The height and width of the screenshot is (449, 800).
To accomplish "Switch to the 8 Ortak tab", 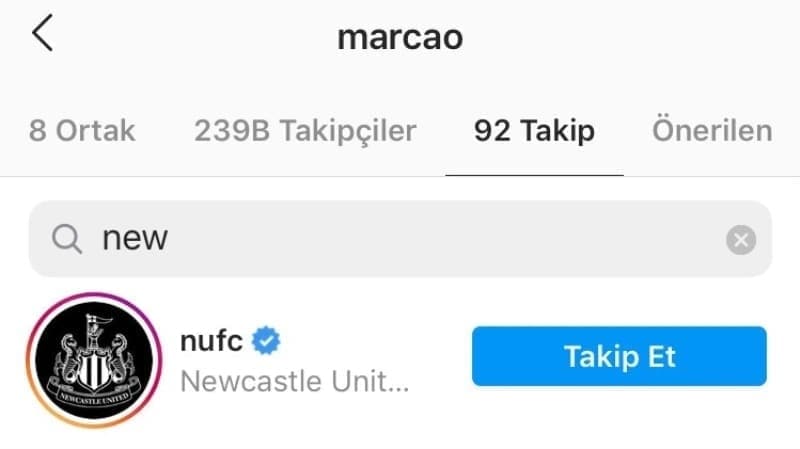I will (82, 131).
